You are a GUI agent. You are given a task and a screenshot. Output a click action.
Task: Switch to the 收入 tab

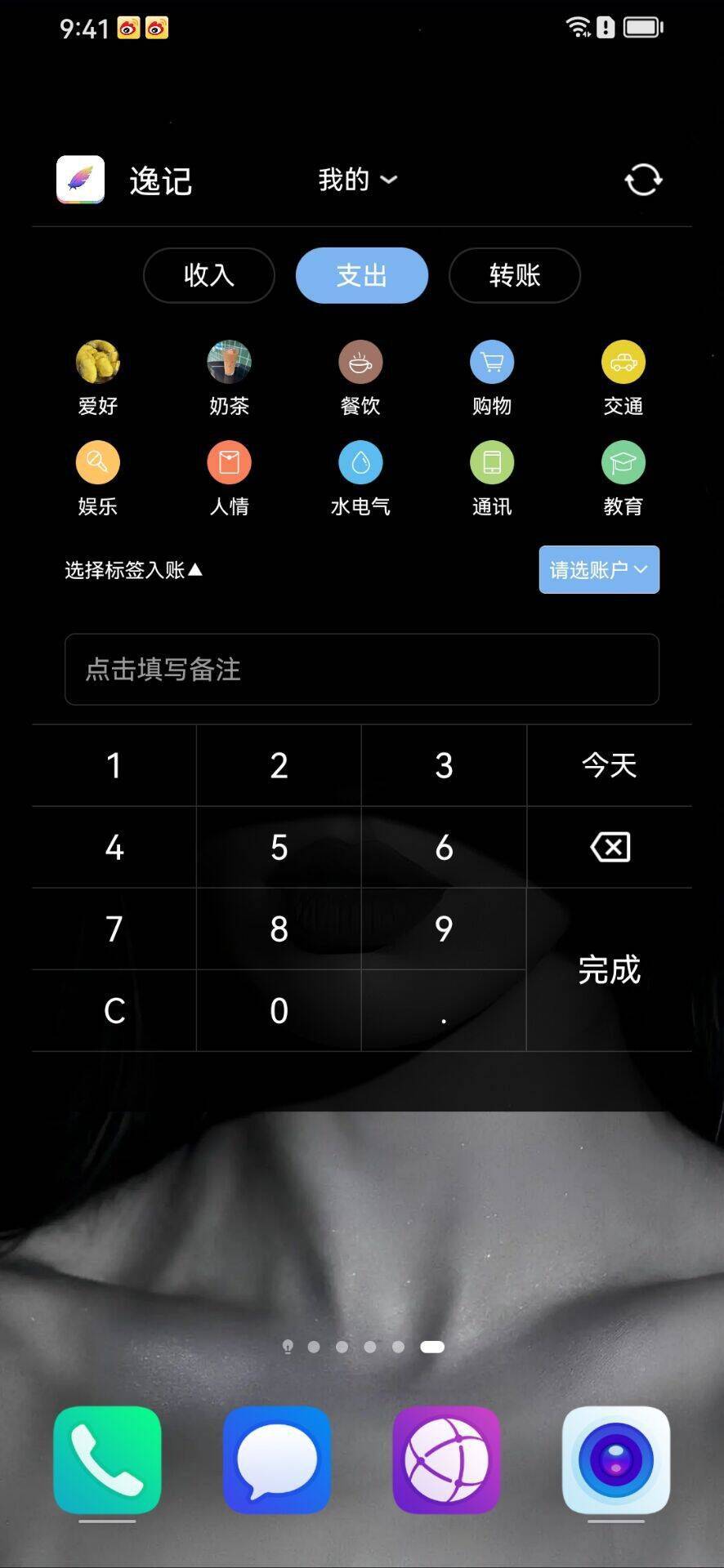coord(209,275)
